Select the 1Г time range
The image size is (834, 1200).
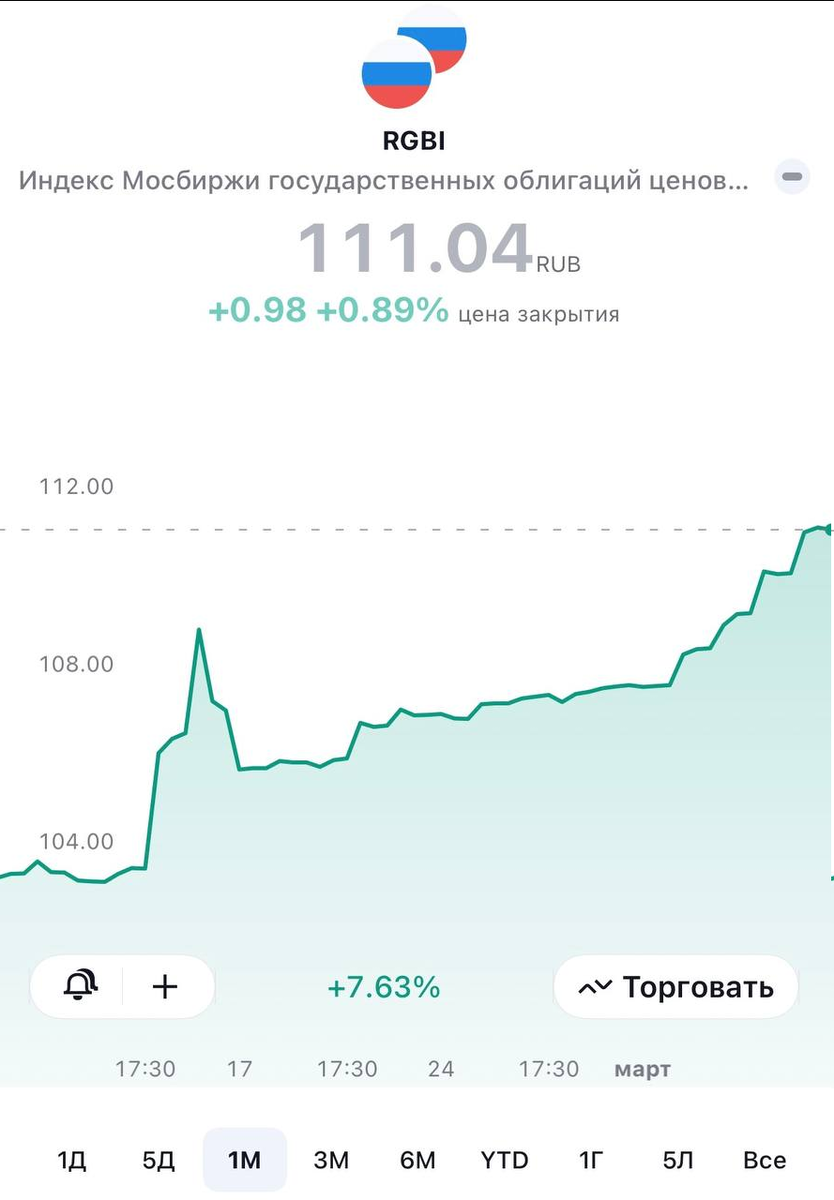pyautogui.click(x=591, y=1160)
